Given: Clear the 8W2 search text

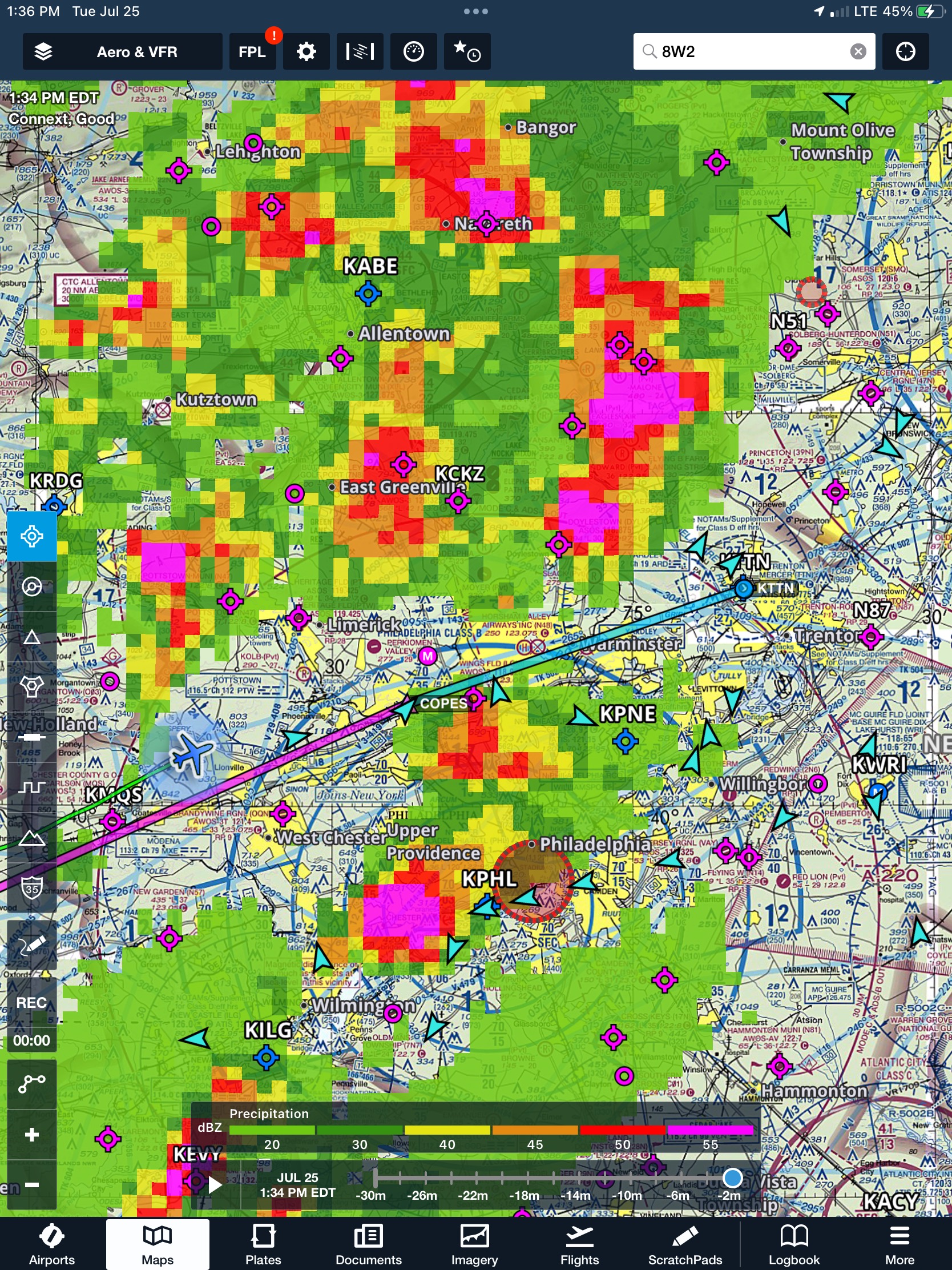Looking at the screenshot, I should point(857,51).
